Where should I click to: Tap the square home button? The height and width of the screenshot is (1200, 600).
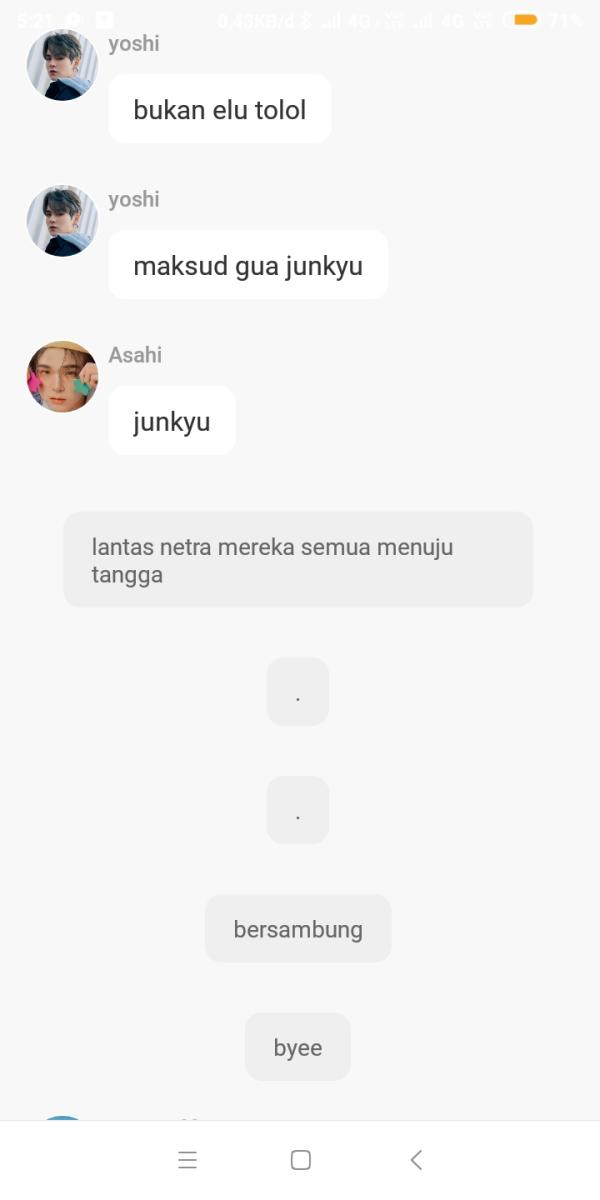point(300,1160)
